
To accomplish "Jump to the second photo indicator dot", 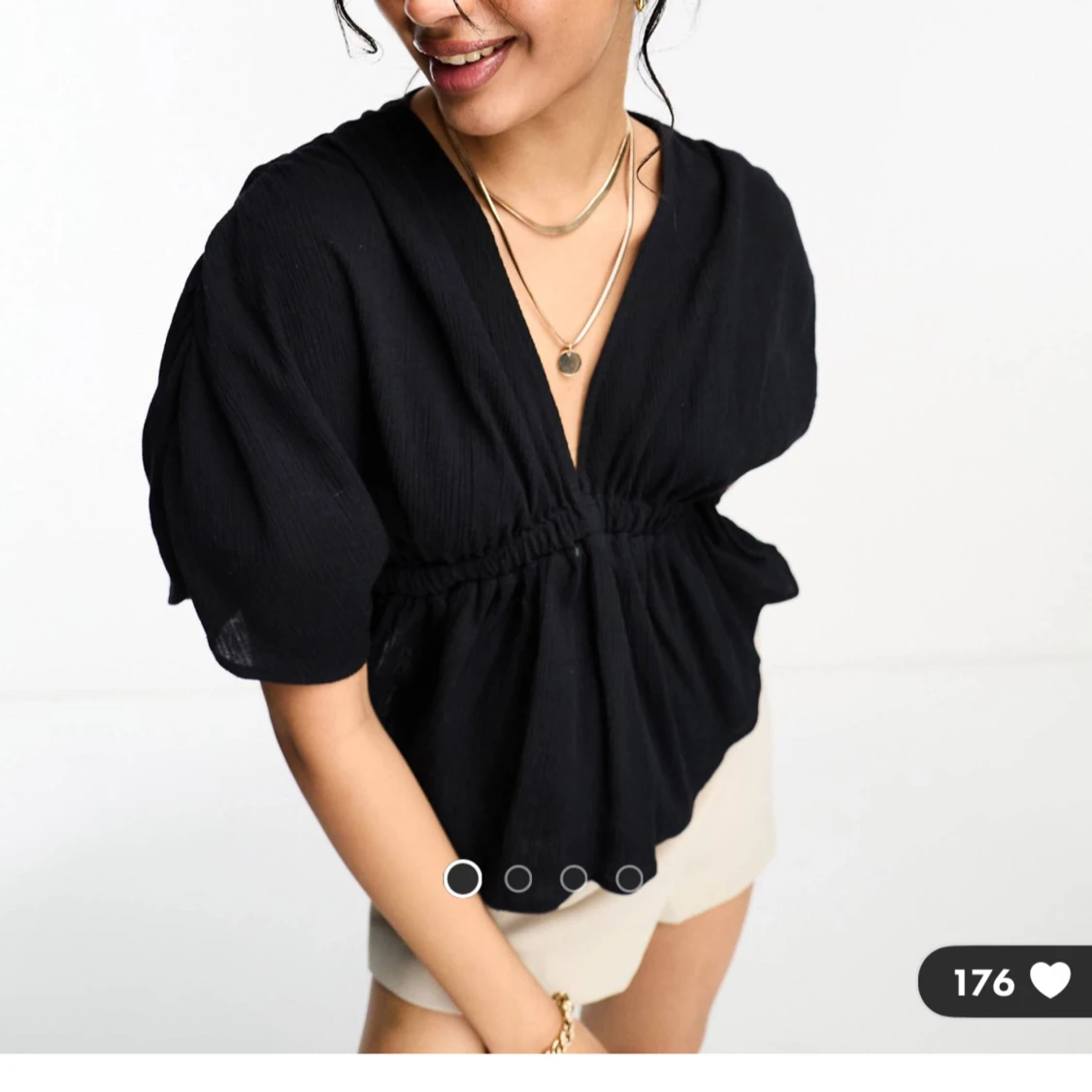I will tap(518, 878).
